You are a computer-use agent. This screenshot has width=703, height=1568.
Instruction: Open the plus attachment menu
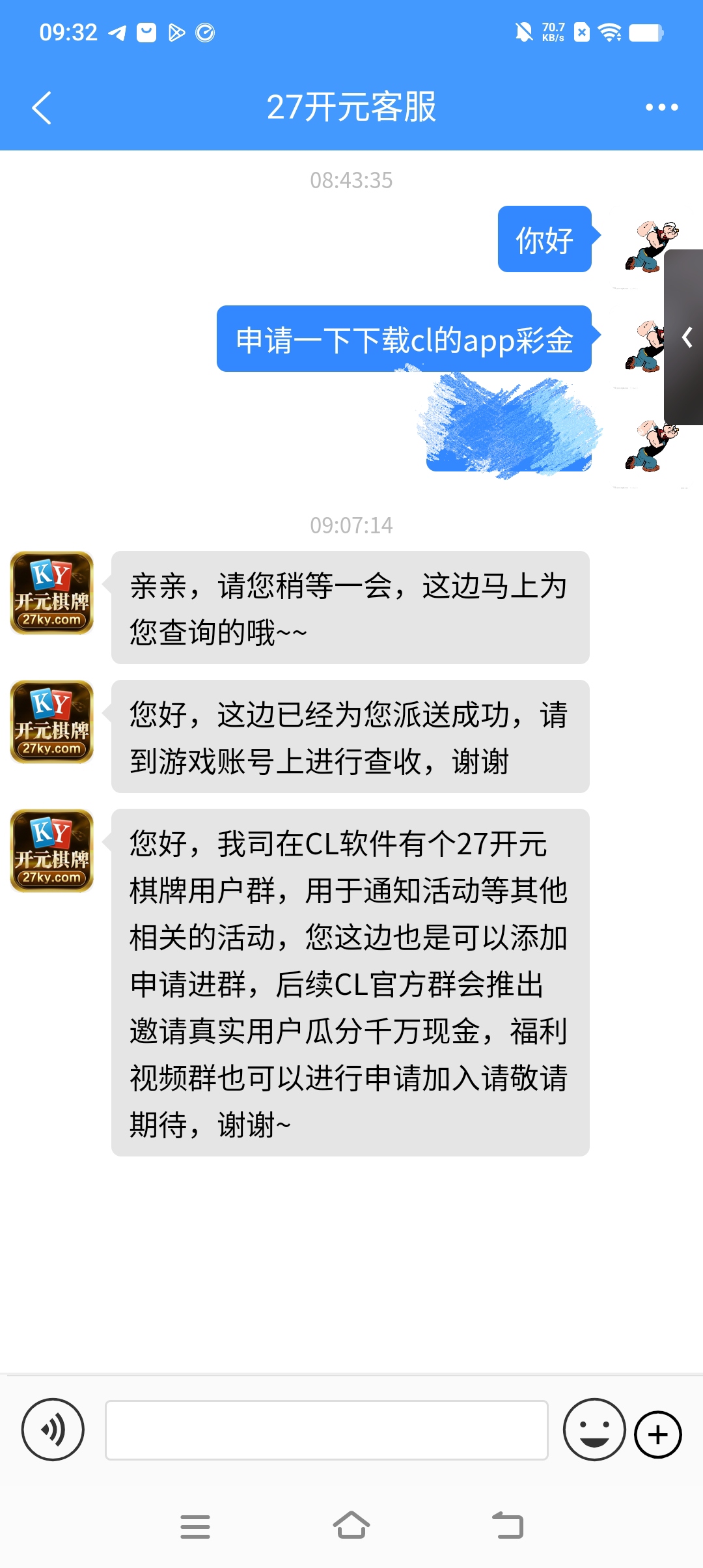click(658, 1435)
